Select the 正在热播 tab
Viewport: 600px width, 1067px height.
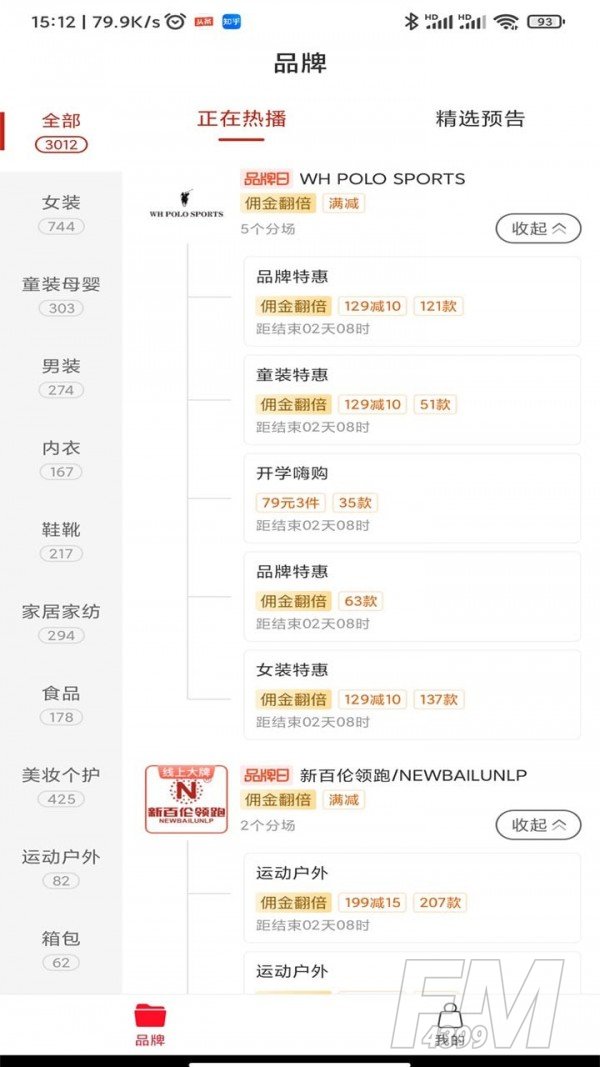coord(242,119)
